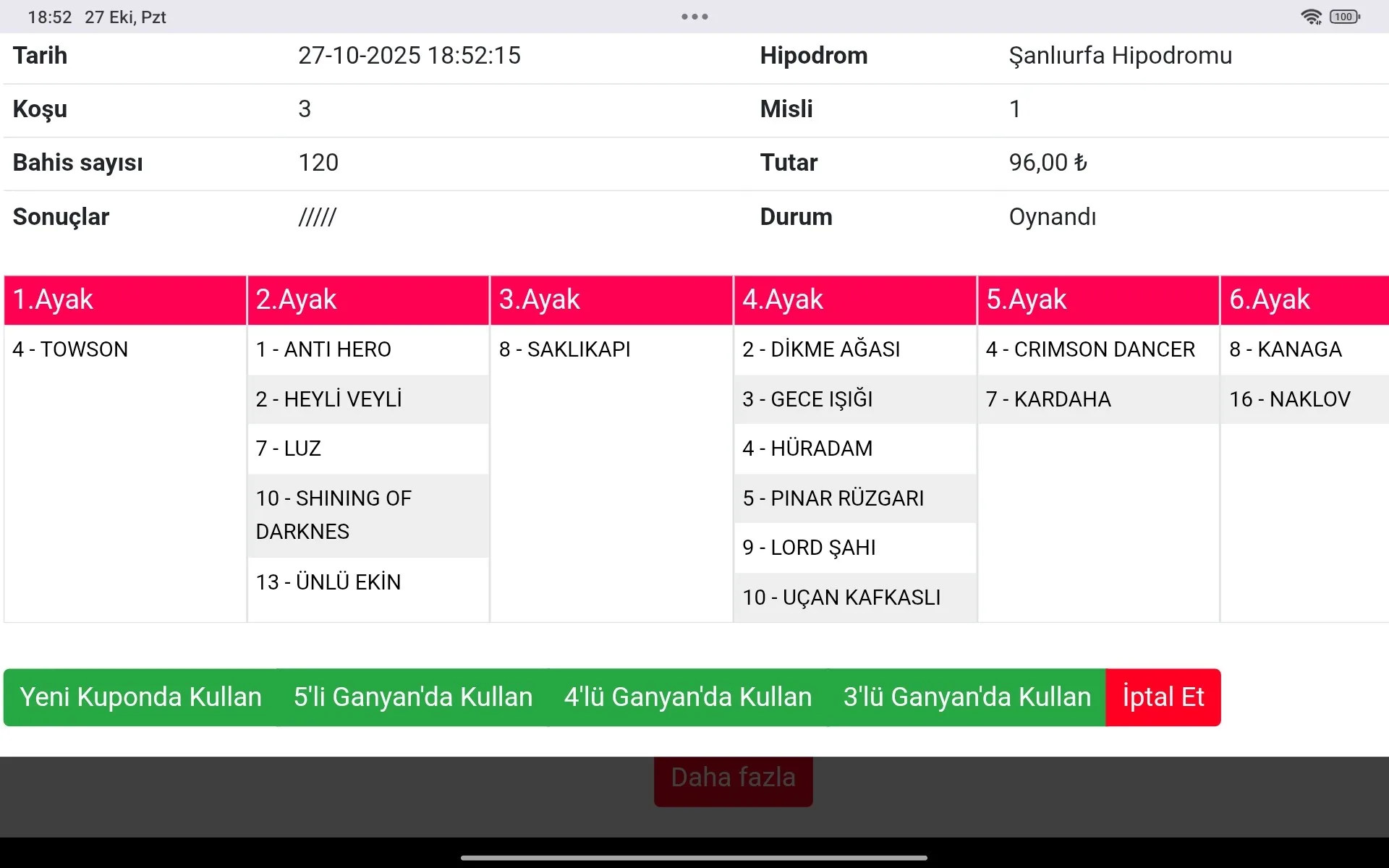Use coupon in 5'li Ganyan
This screenshot has height=868, width=1389.
click(412, 697)
